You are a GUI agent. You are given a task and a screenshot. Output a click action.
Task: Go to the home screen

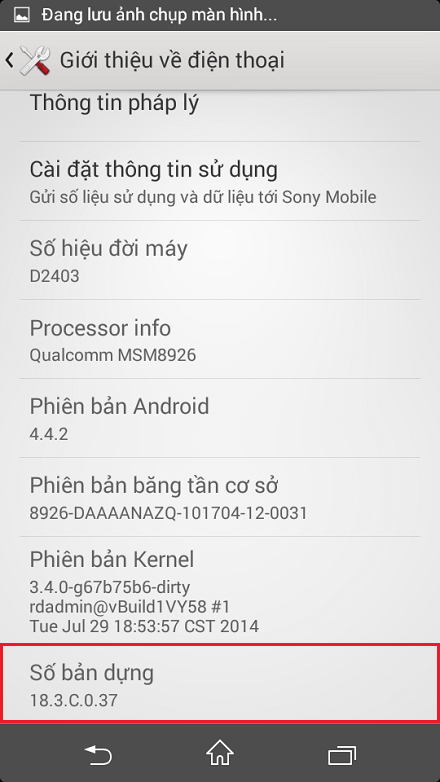pos(220,753)
